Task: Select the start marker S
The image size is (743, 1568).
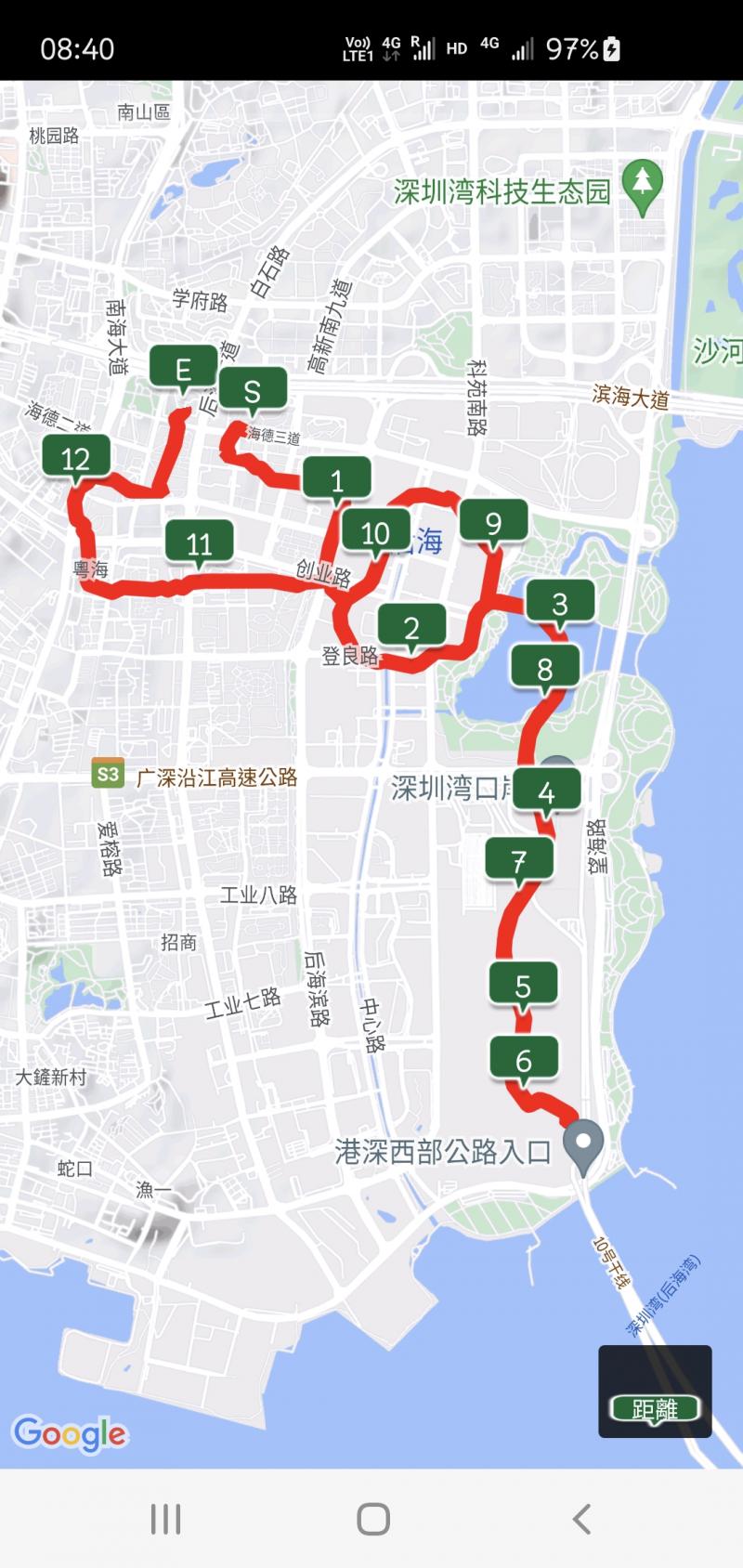Action: click(253, 392)
